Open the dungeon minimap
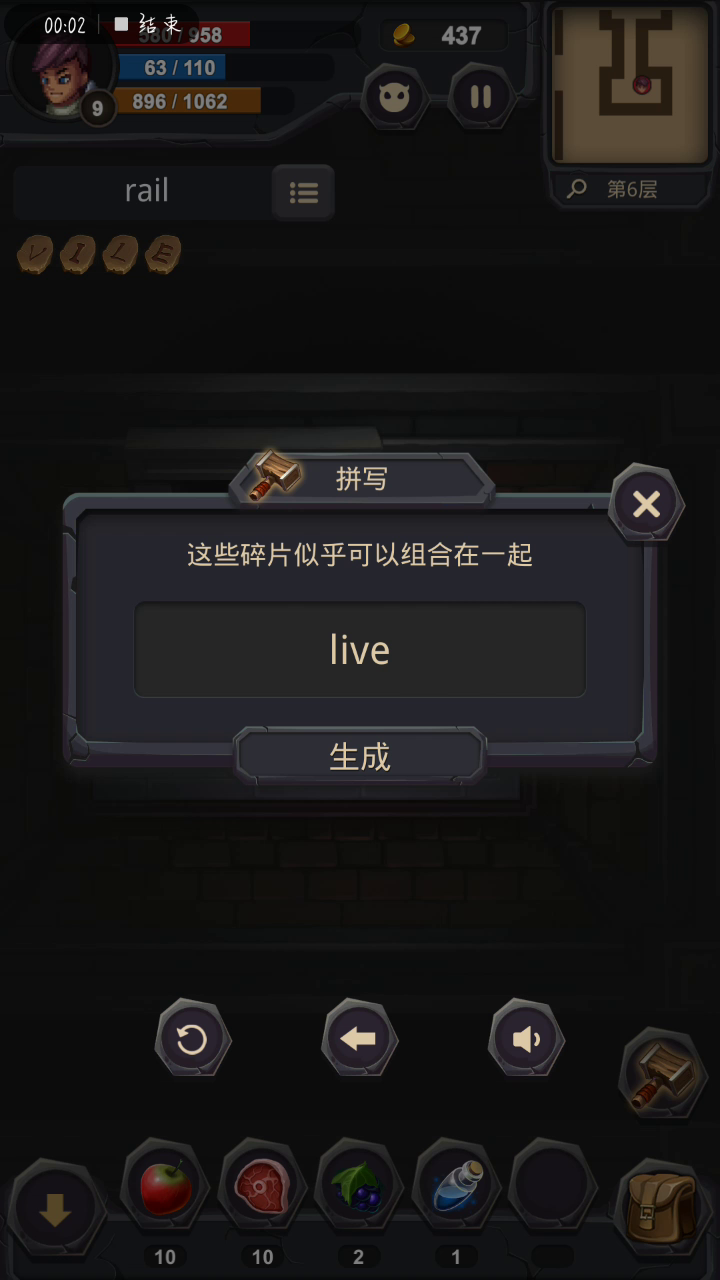Image resolution: width=720 pixels, height=1280 pixels. (x=631, y=84)
